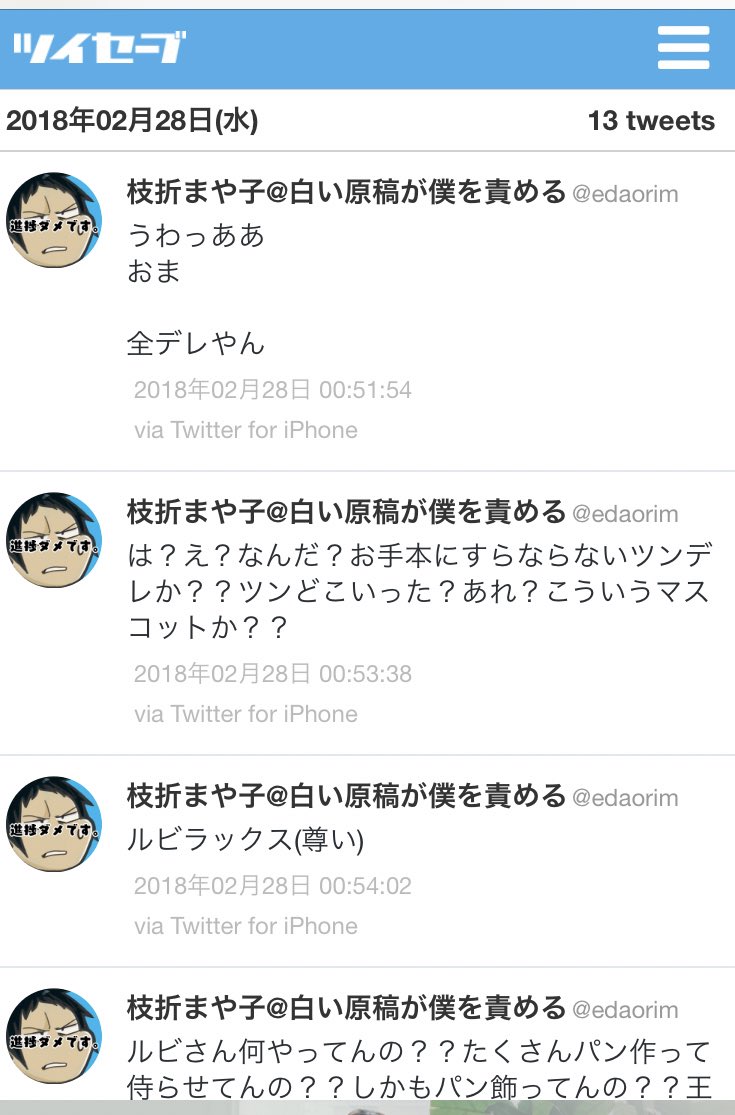
Task: Open the 00:51:54 tweet timestamp link
Action: click(272, 390)
